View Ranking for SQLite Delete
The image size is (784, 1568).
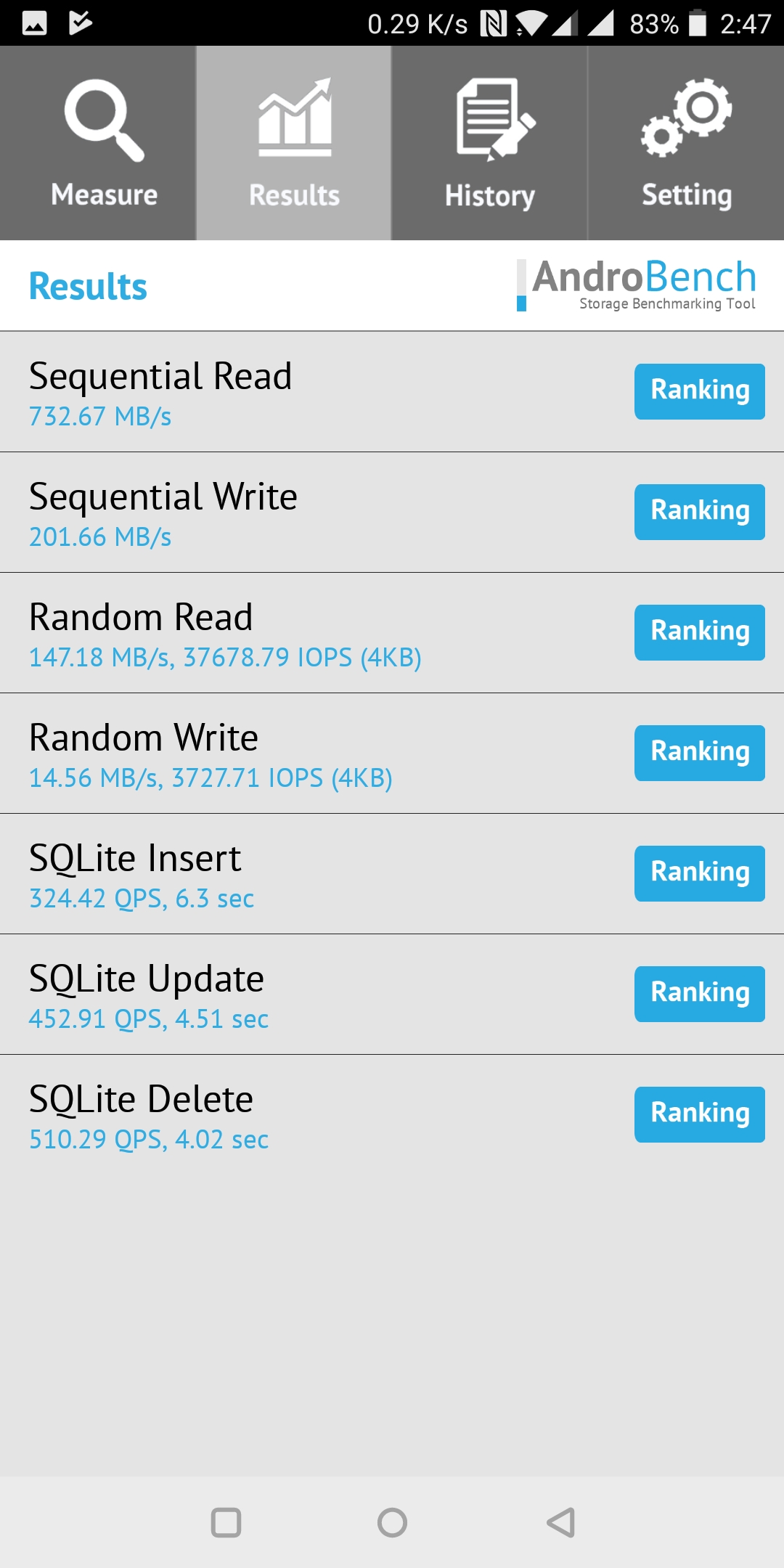pyautogui.click(x=699, y=1114)
